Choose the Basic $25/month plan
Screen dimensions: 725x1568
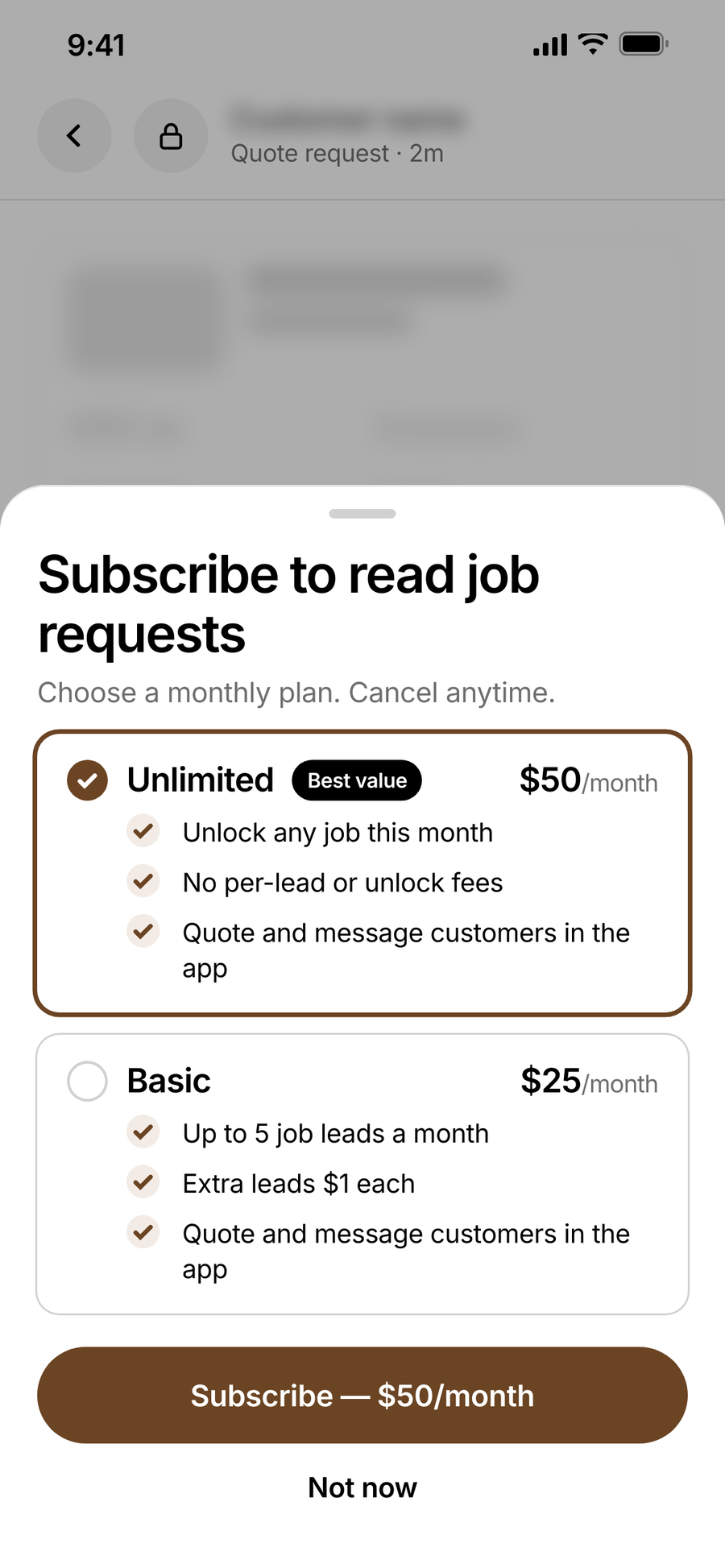coord(362,1174)
